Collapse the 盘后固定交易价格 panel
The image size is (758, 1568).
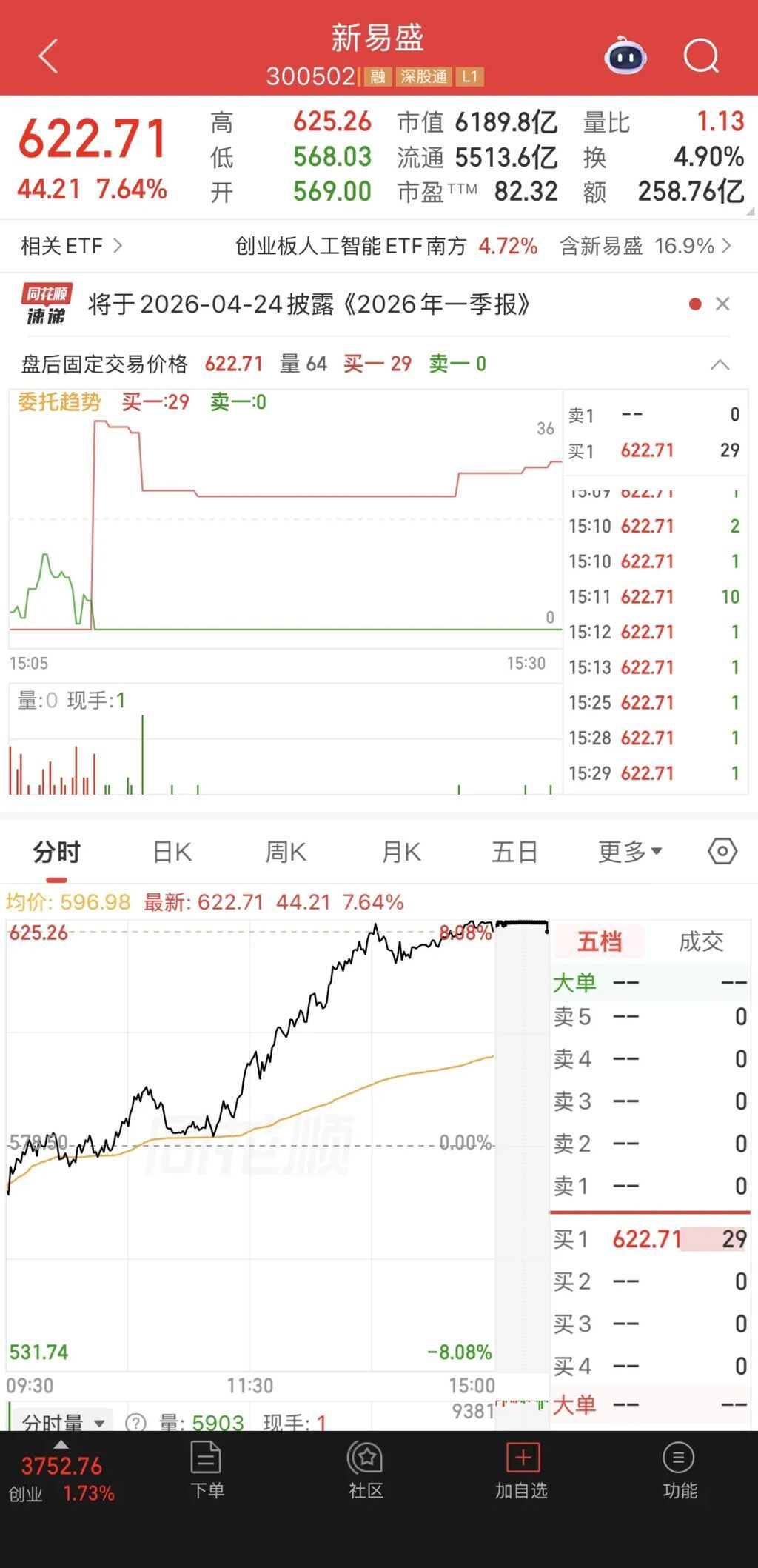pyautogui.click(x=720, y=364)
